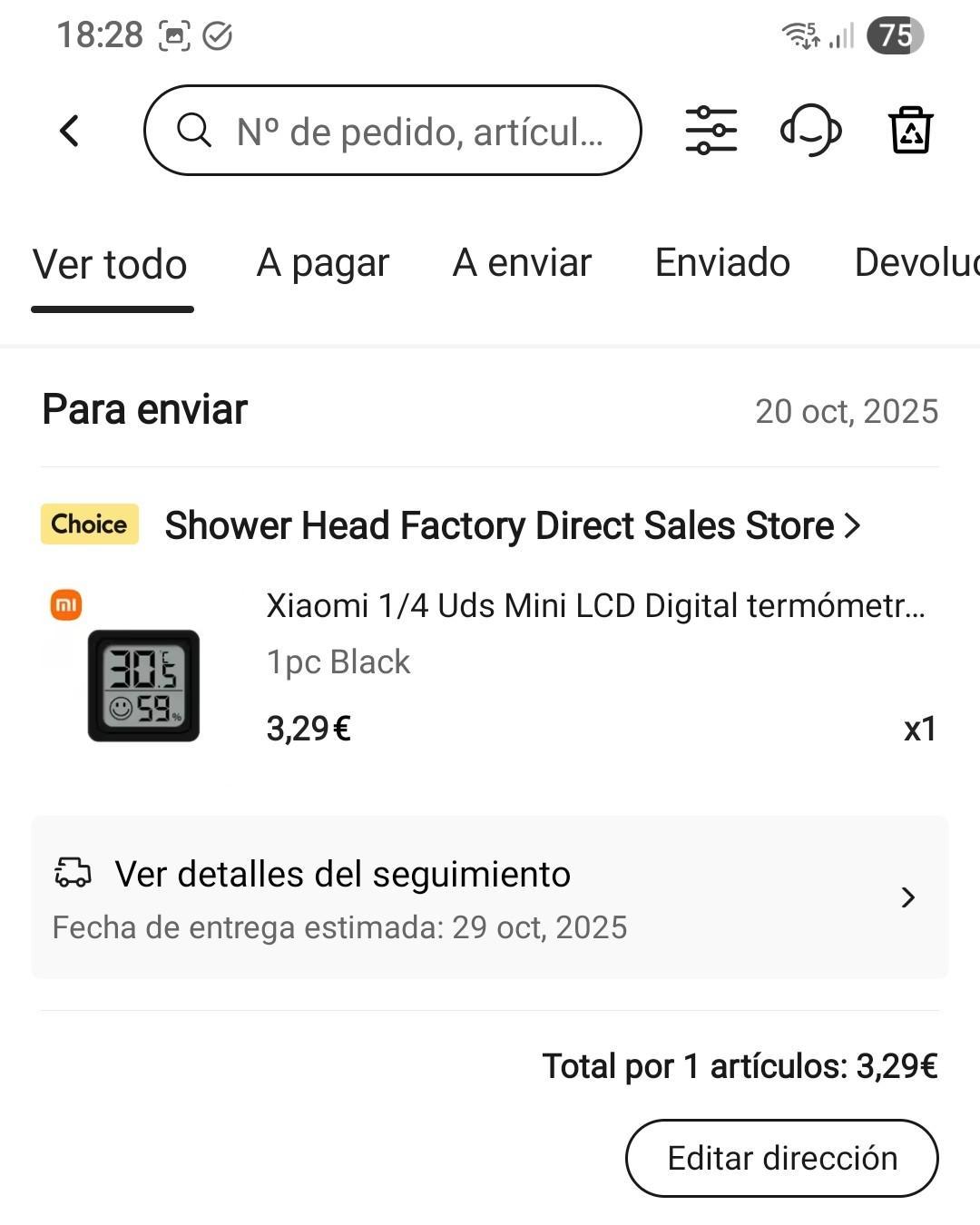Show the Ver todo tab
The width and height of the screenshot is (980, 1225).
tap(110, 265)
